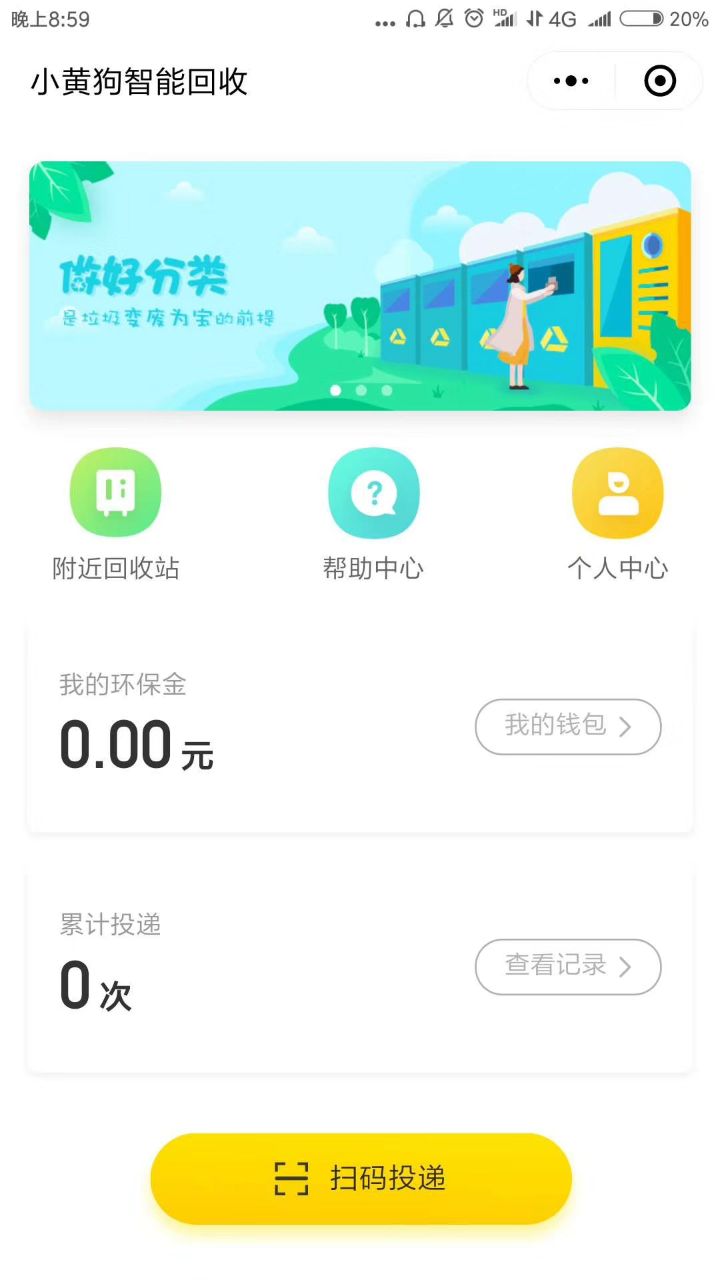
Task: Tap the 我的钱包 wallet button
Action: pos(567,726)
